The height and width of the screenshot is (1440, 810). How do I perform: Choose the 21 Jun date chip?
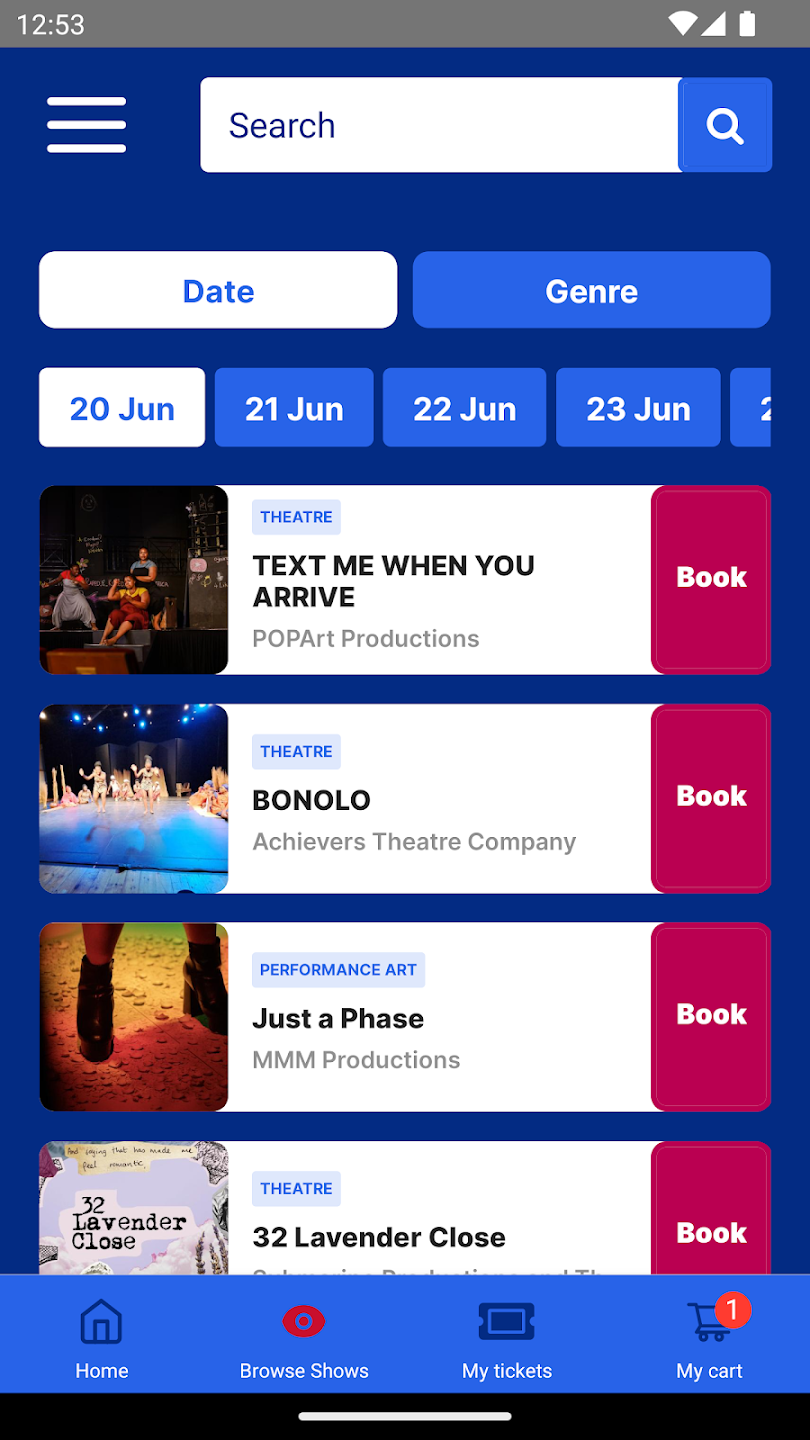click(x=294, y=408)
